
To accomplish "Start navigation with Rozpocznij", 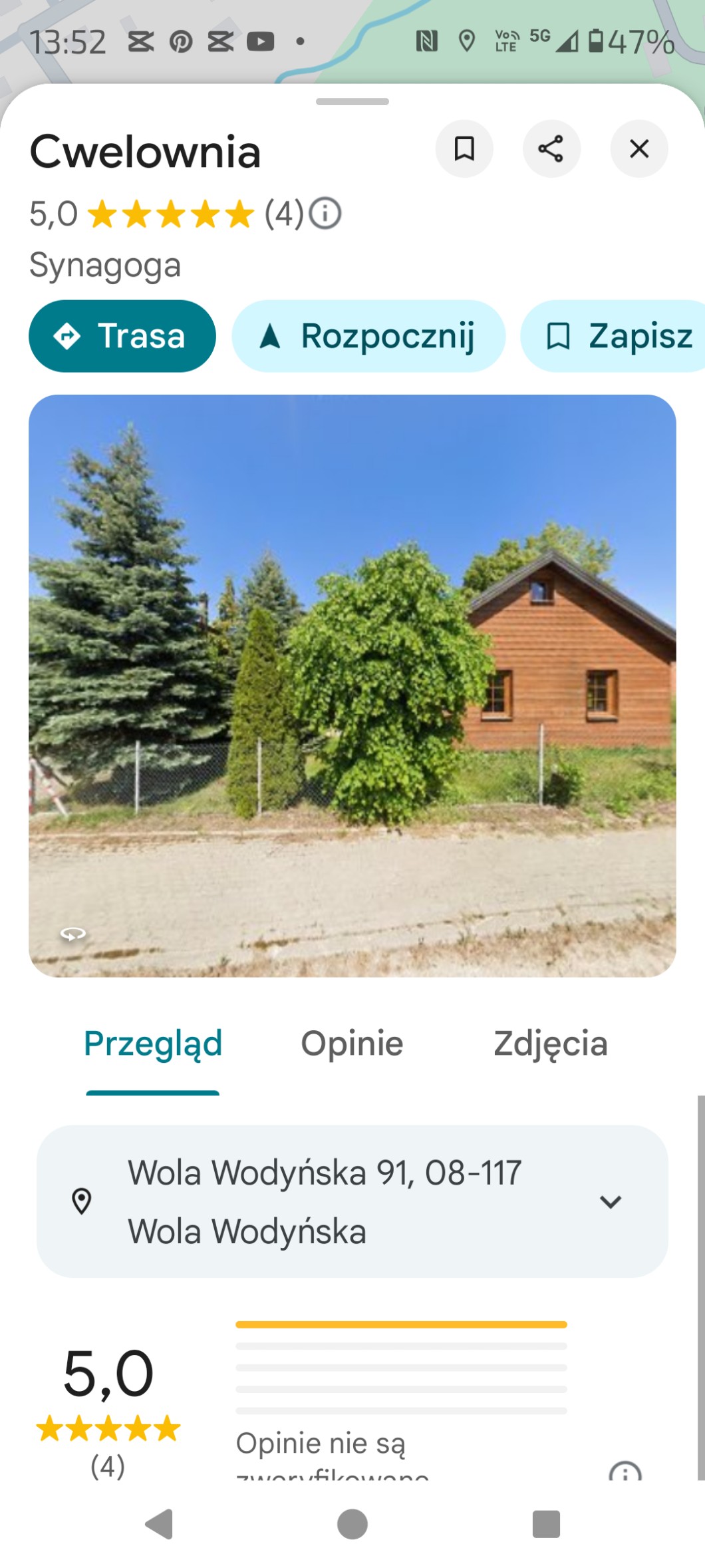I will pyautogui.click(x=368, y=336).
